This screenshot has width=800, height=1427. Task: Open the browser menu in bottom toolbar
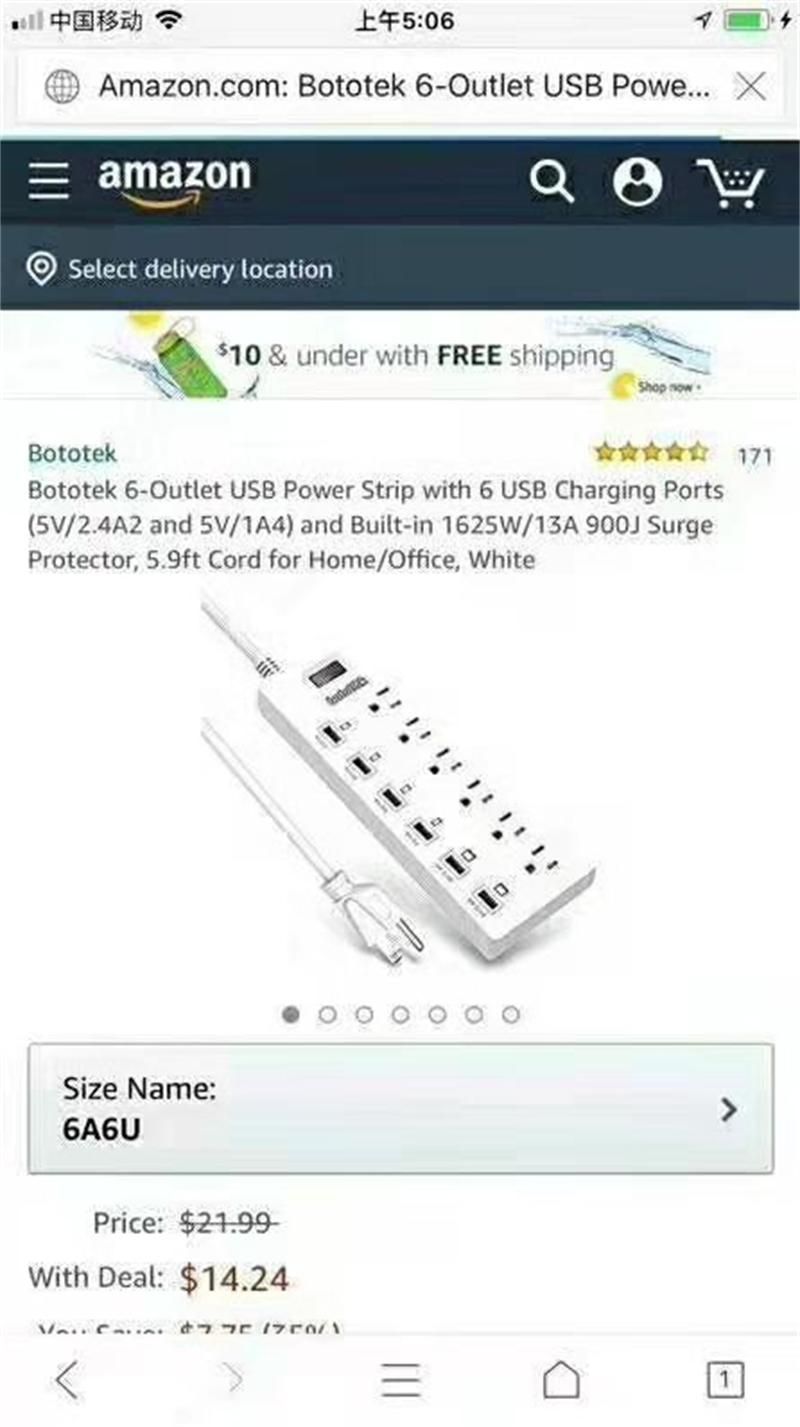400,1380
